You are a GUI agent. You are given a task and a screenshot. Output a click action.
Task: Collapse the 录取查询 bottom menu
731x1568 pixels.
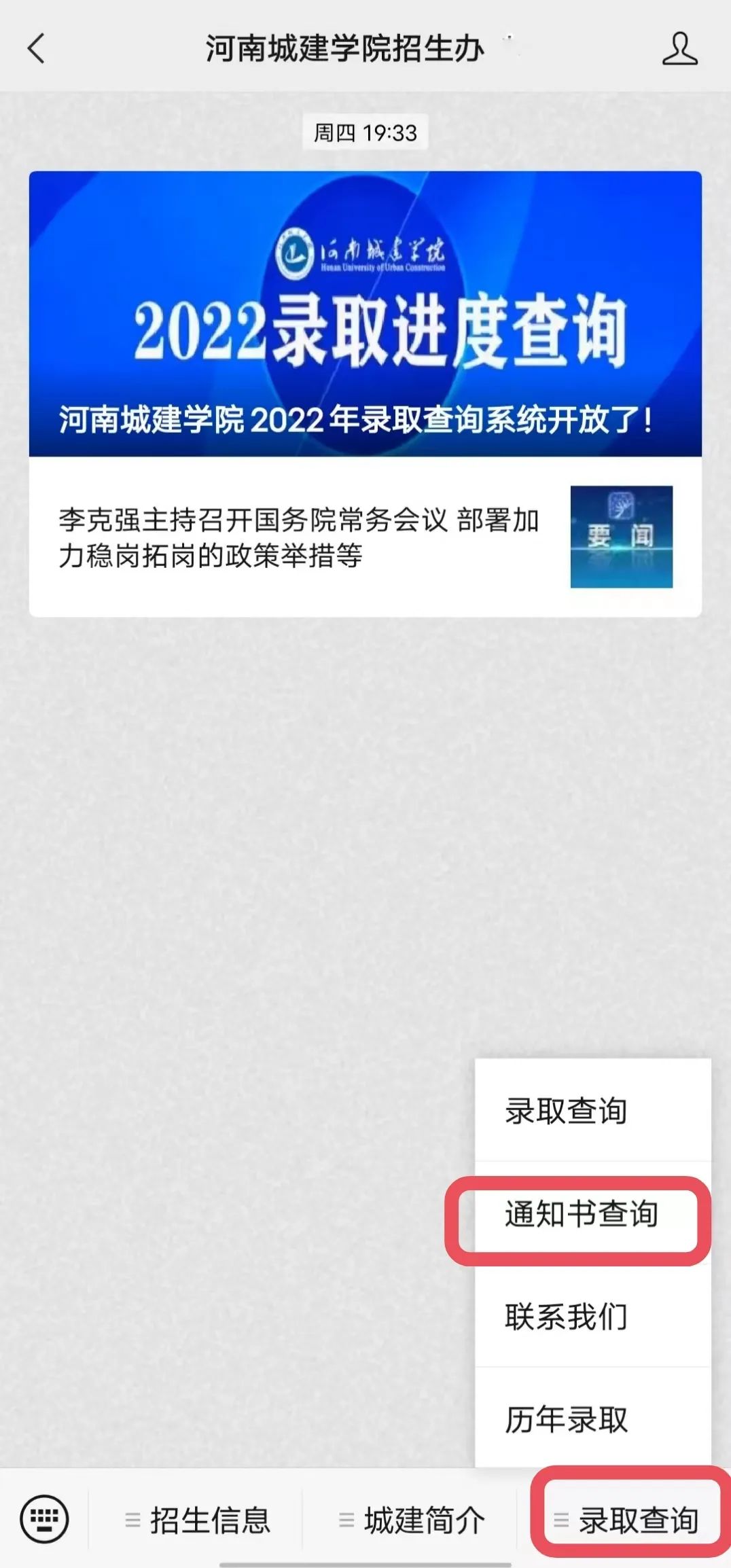(628, 1520)
